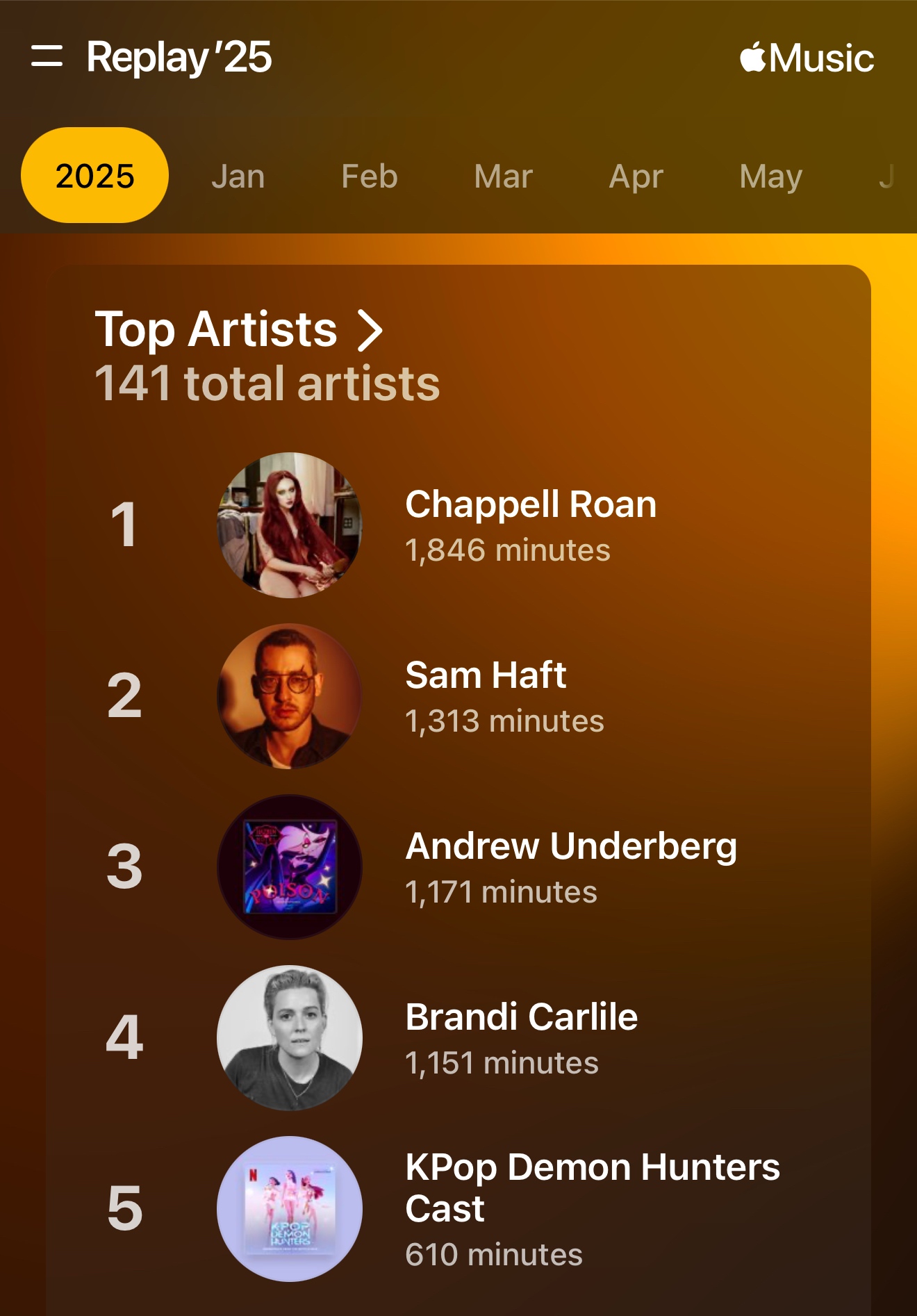Open Sam Haft artist row
The height and width of the screenshot is (1316, 917).
click(x=486, y=696)
